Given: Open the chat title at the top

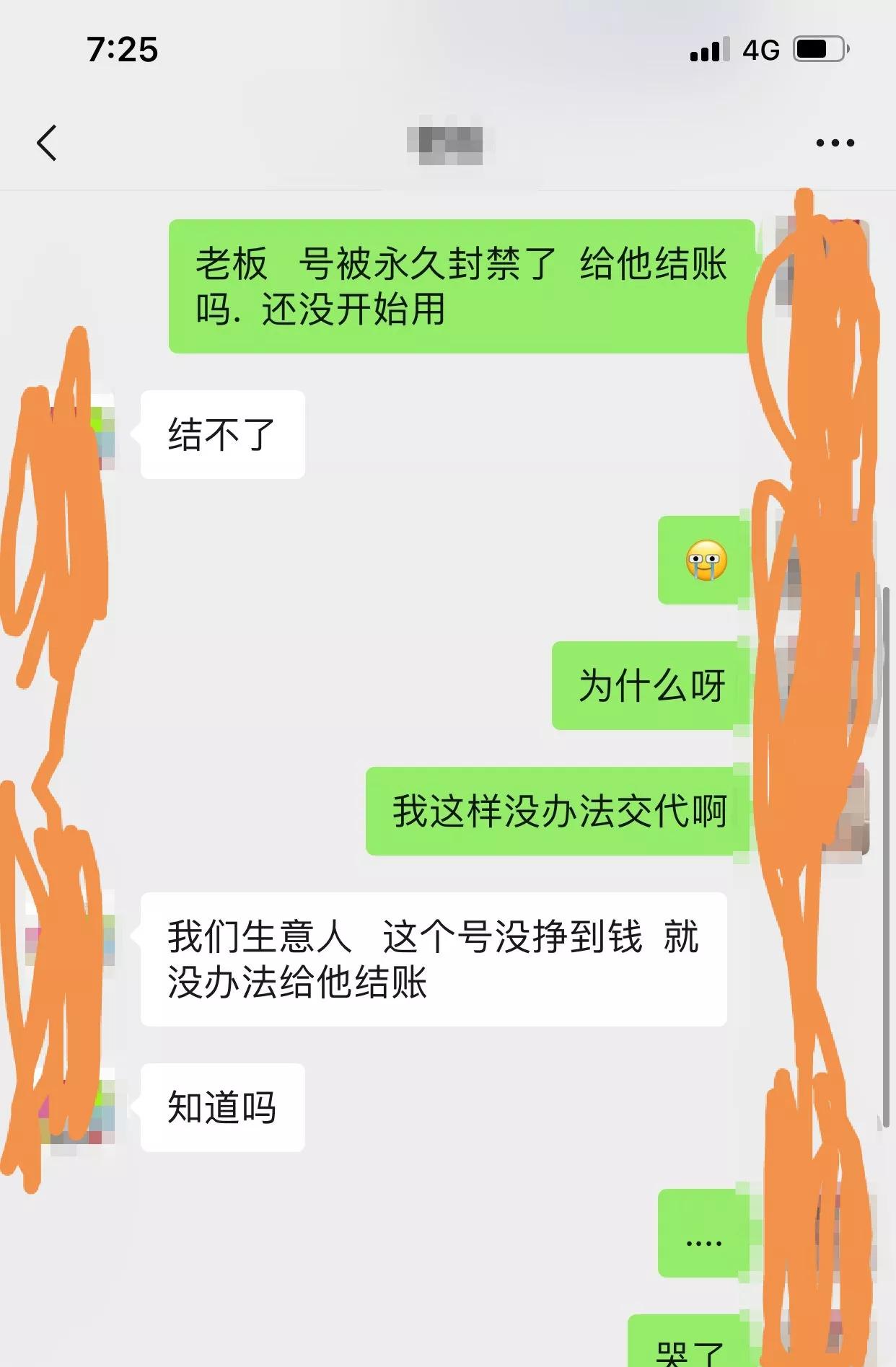Looking at the screenshot, I should pyautogui.click(x=447, y=142).
